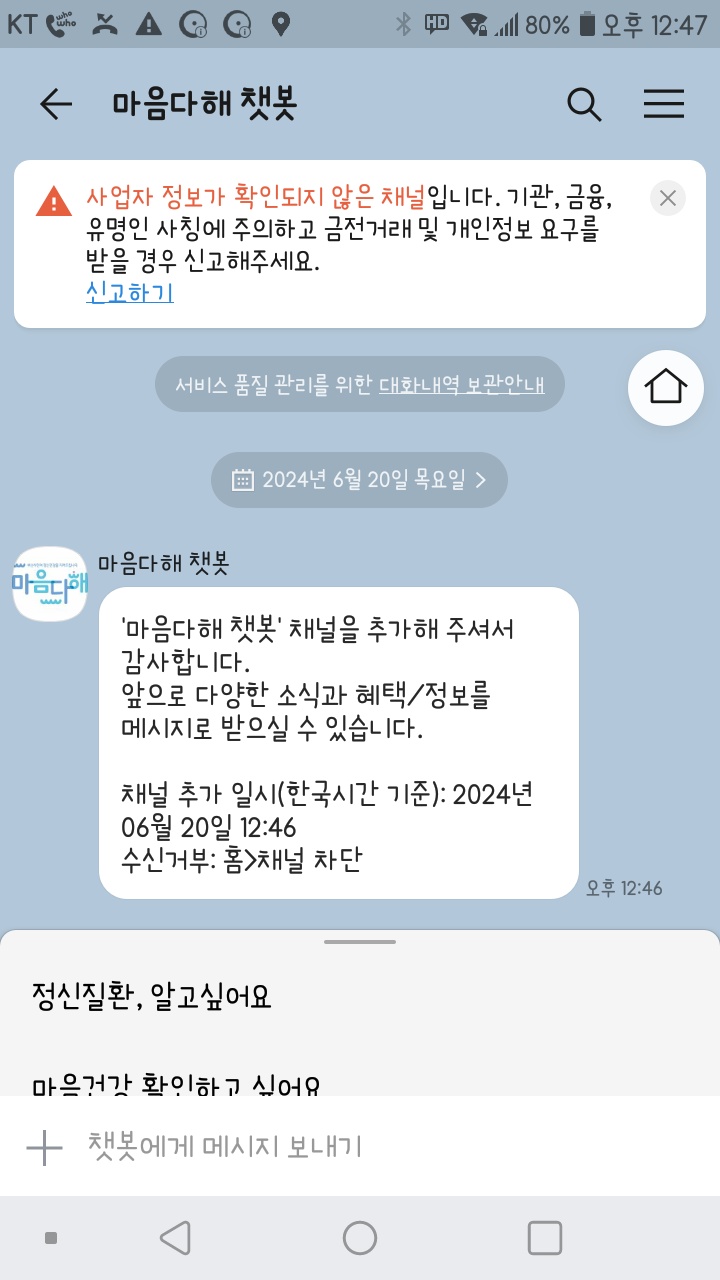The height and width of the screenshot is (1280, 720).
Task: Open the chatbot home button
Action: (x=665, y=388)
